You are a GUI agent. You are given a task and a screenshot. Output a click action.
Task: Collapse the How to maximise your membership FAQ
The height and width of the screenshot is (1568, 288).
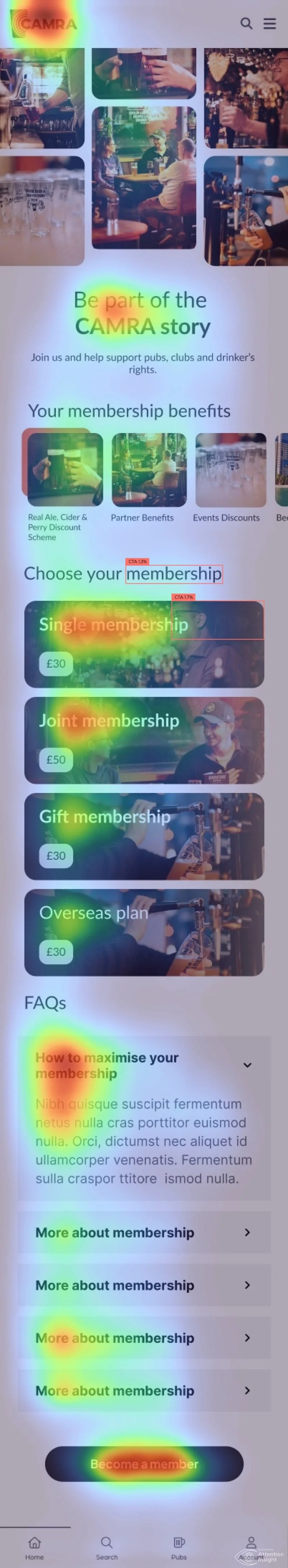coord(144,1065)
